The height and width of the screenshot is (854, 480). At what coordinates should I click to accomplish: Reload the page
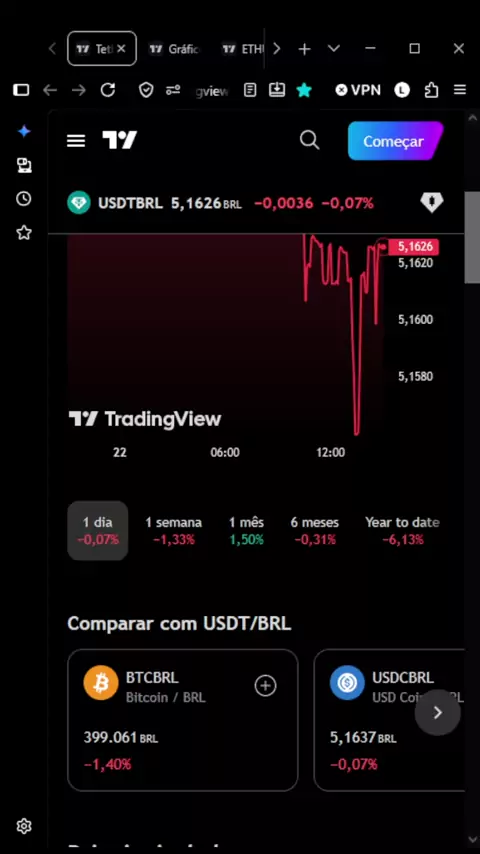pyautogui.click(x=108, y=90)
